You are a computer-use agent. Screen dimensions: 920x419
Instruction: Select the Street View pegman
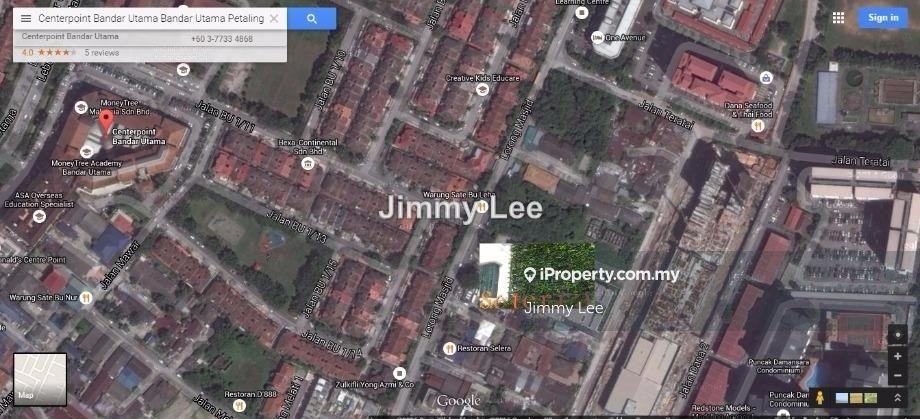coord(820,400)
